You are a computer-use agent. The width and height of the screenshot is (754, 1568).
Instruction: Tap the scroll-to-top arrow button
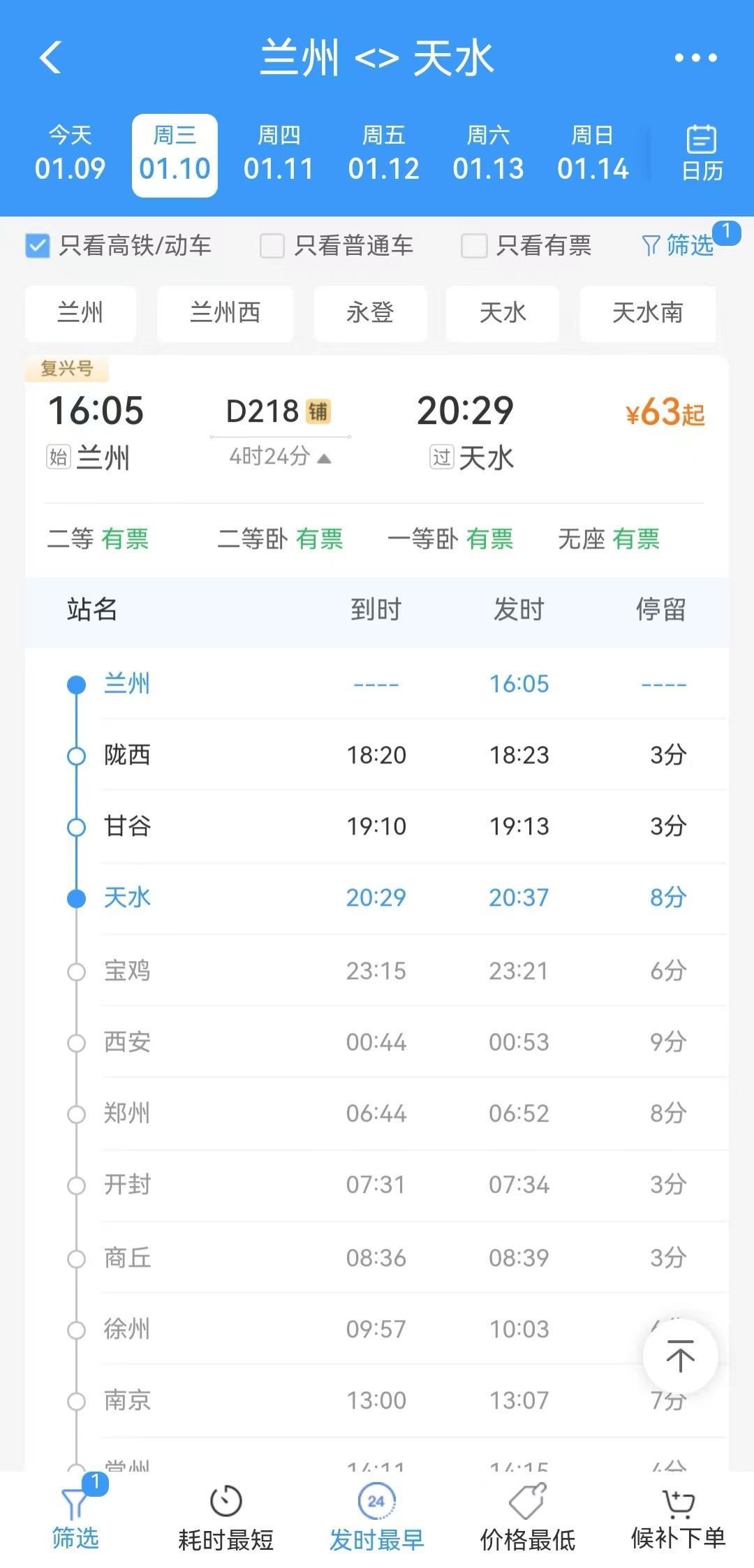click(x=680, y=1357)
